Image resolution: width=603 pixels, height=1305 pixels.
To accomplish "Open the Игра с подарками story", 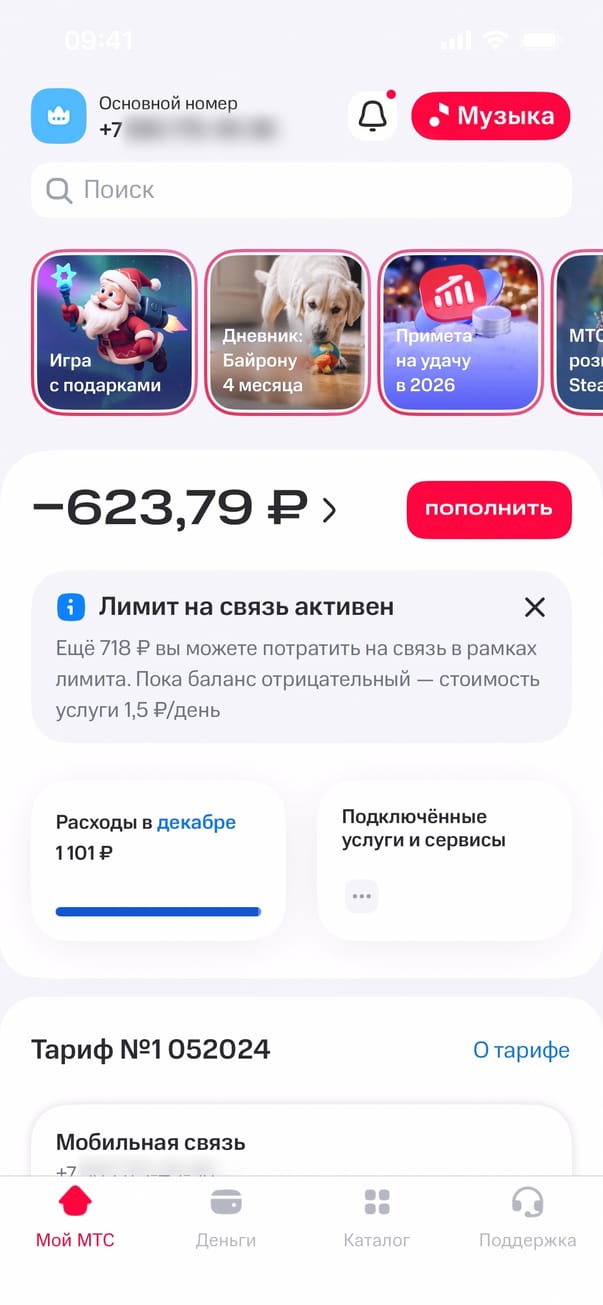I will (114, 332).
